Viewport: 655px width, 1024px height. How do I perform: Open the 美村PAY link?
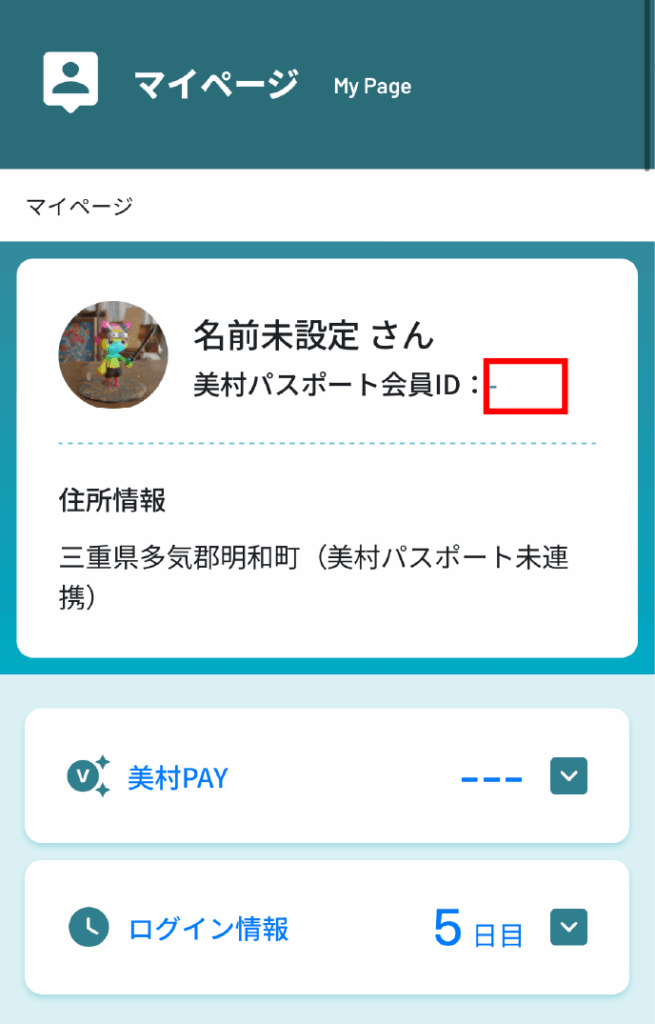tap(177, 777)
